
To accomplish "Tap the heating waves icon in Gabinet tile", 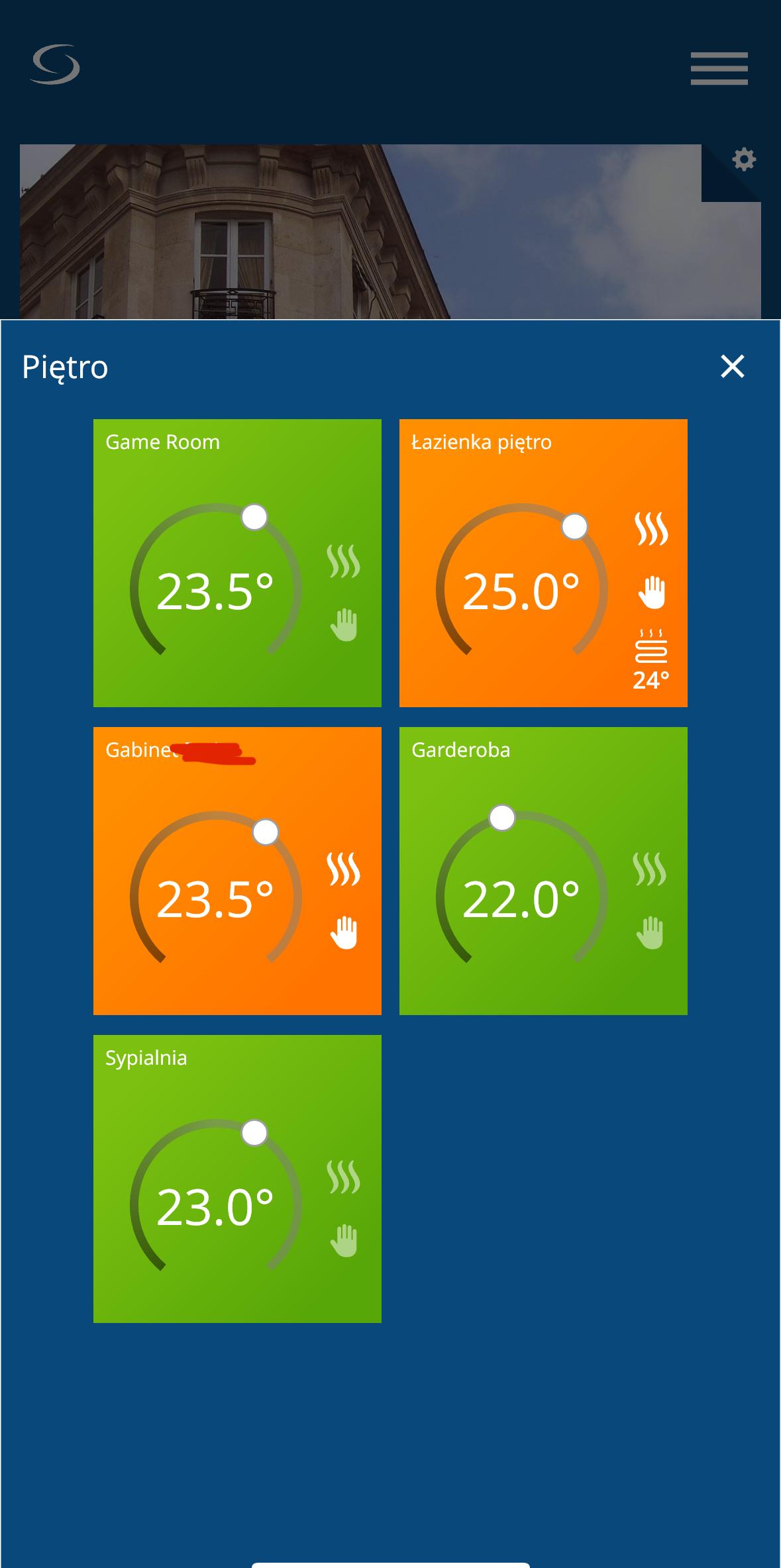I will tap(344, 869).
